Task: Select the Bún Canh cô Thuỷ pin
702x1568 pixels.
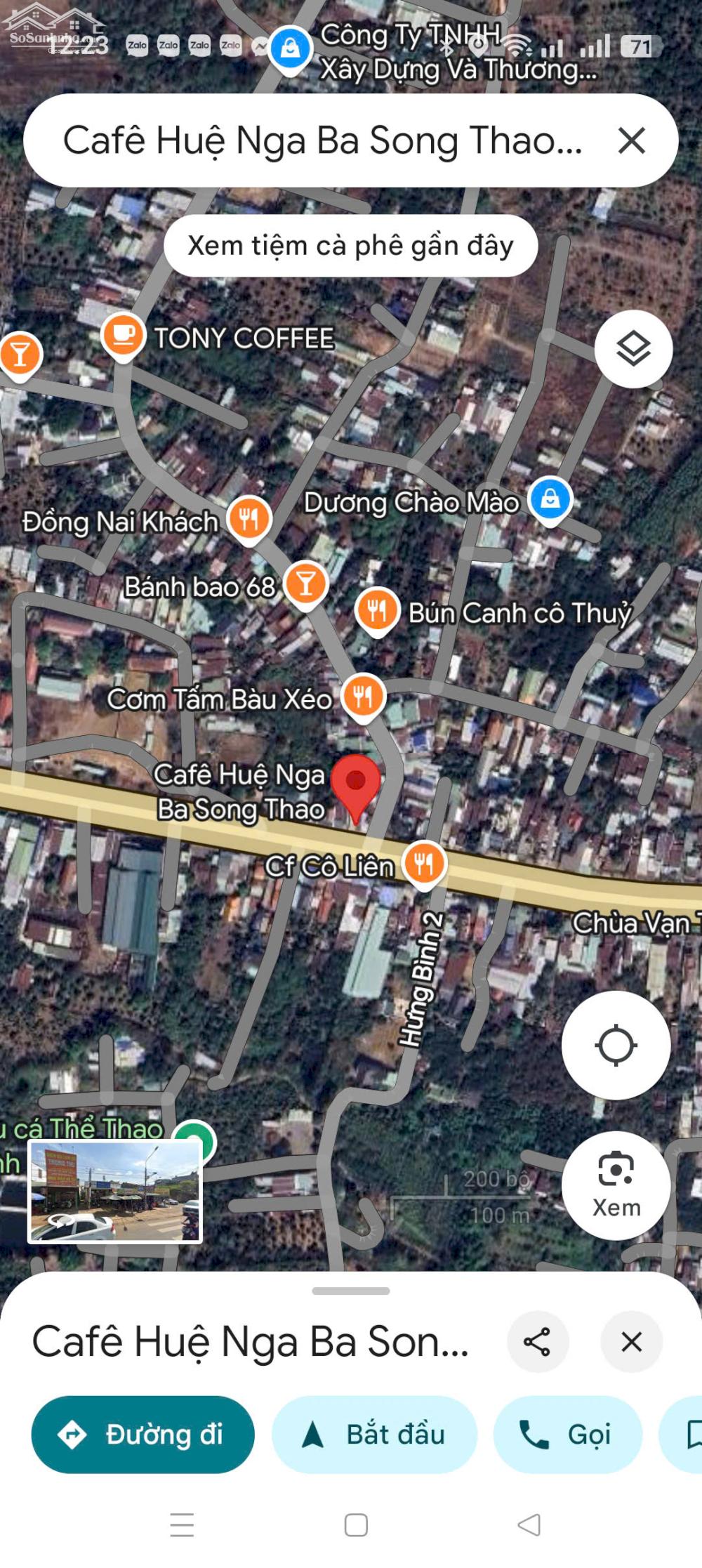Action: pos(377,611)
